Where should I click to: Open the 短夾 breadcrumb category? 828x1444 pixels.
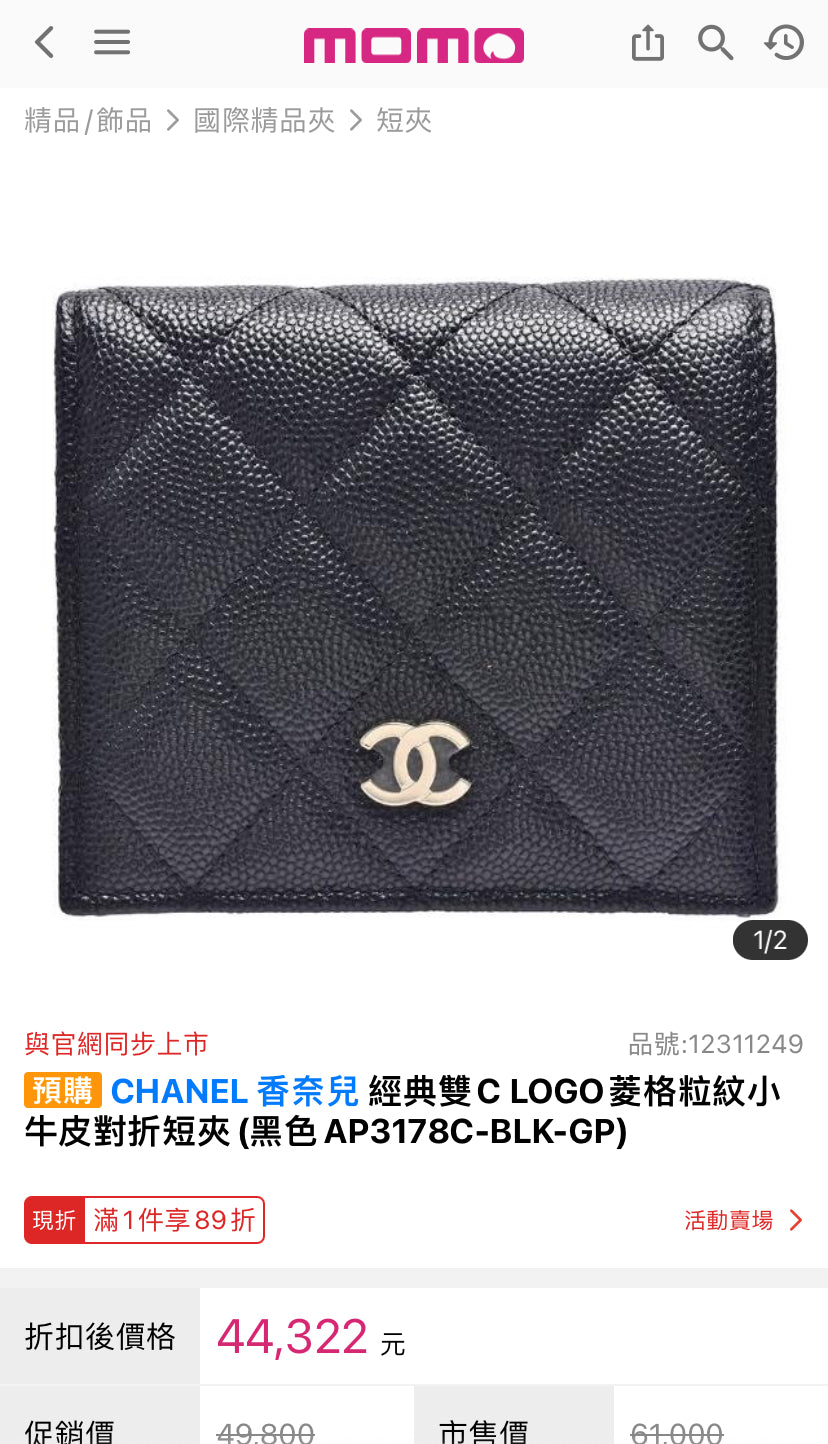pos(404,121)
